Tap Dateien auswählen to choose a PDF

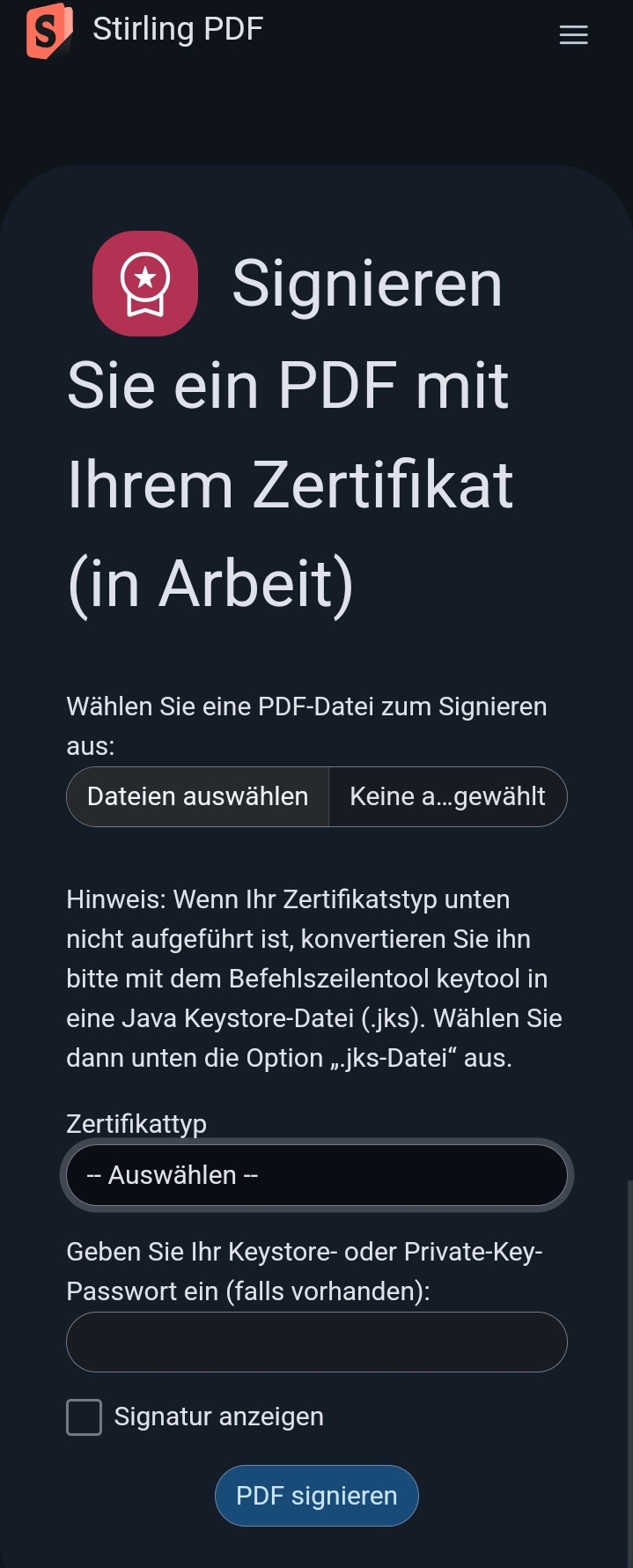click(198, 796)
